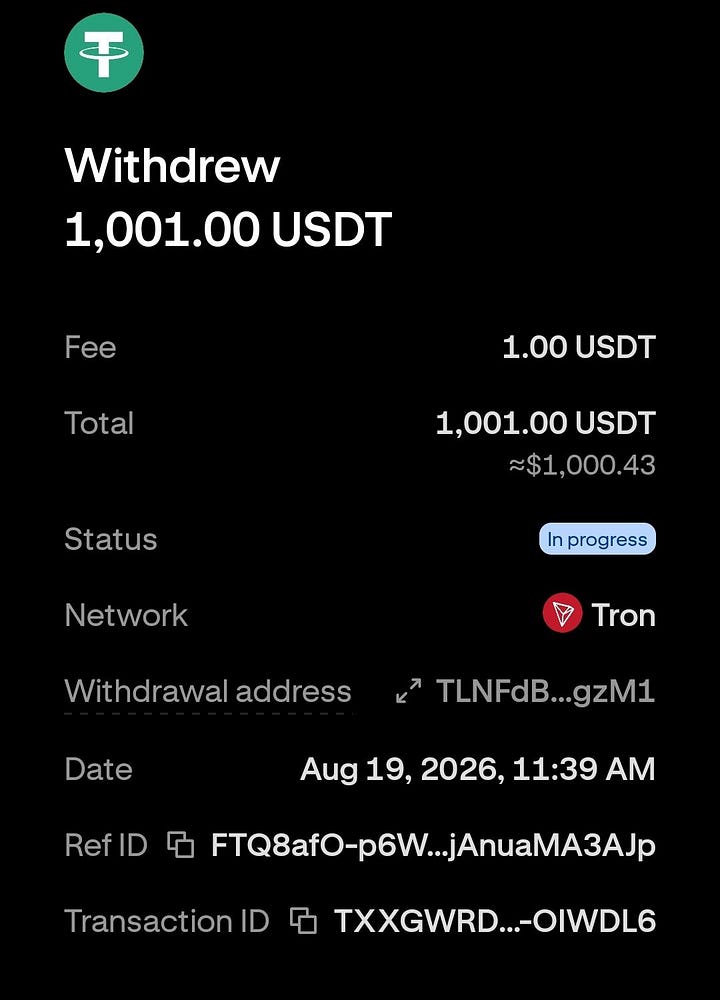
Task: Tap the underlined Withdrawal address label
Action: click(x=208, y=691)
